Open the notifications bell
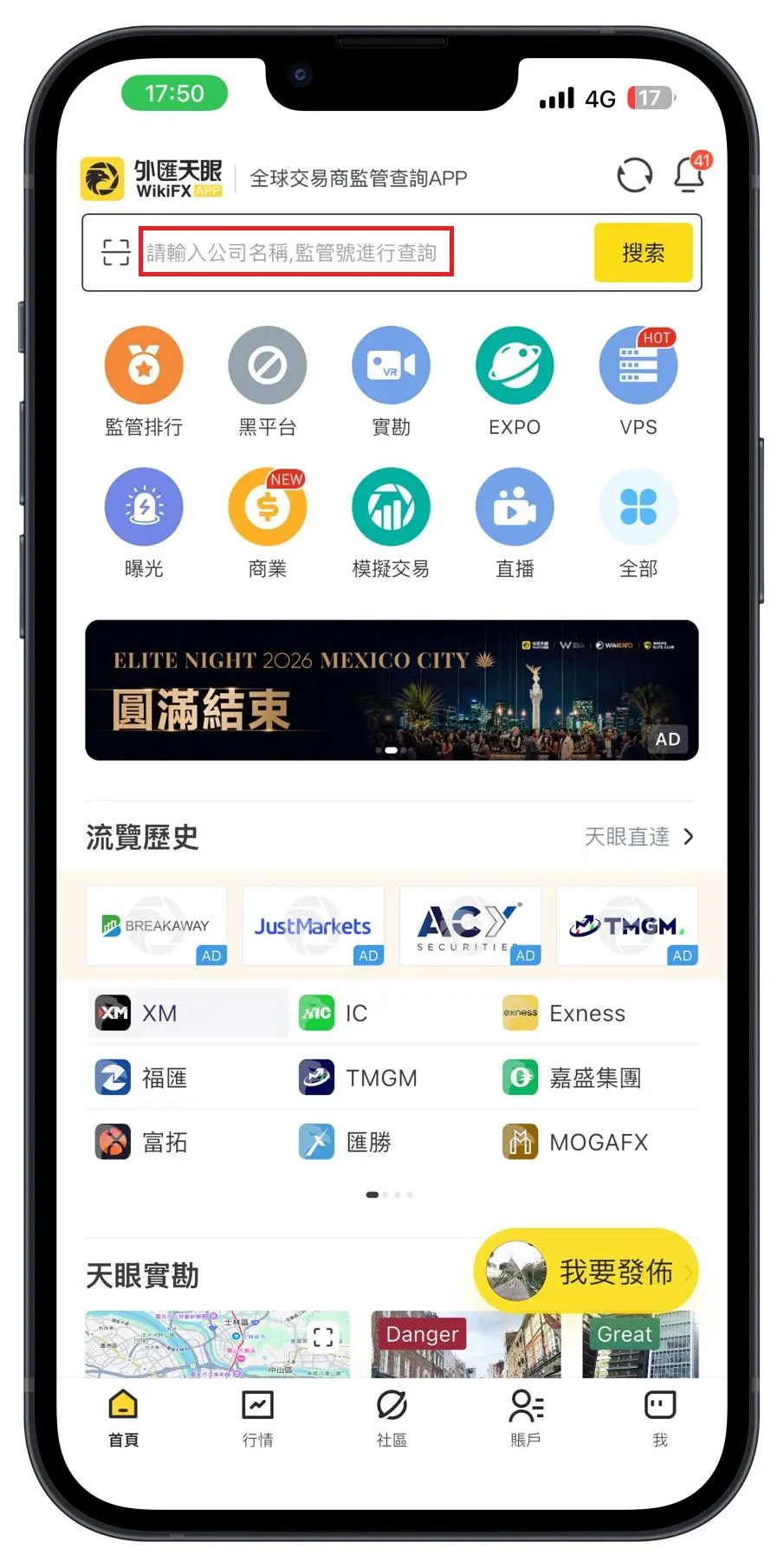 pos(690,173)
